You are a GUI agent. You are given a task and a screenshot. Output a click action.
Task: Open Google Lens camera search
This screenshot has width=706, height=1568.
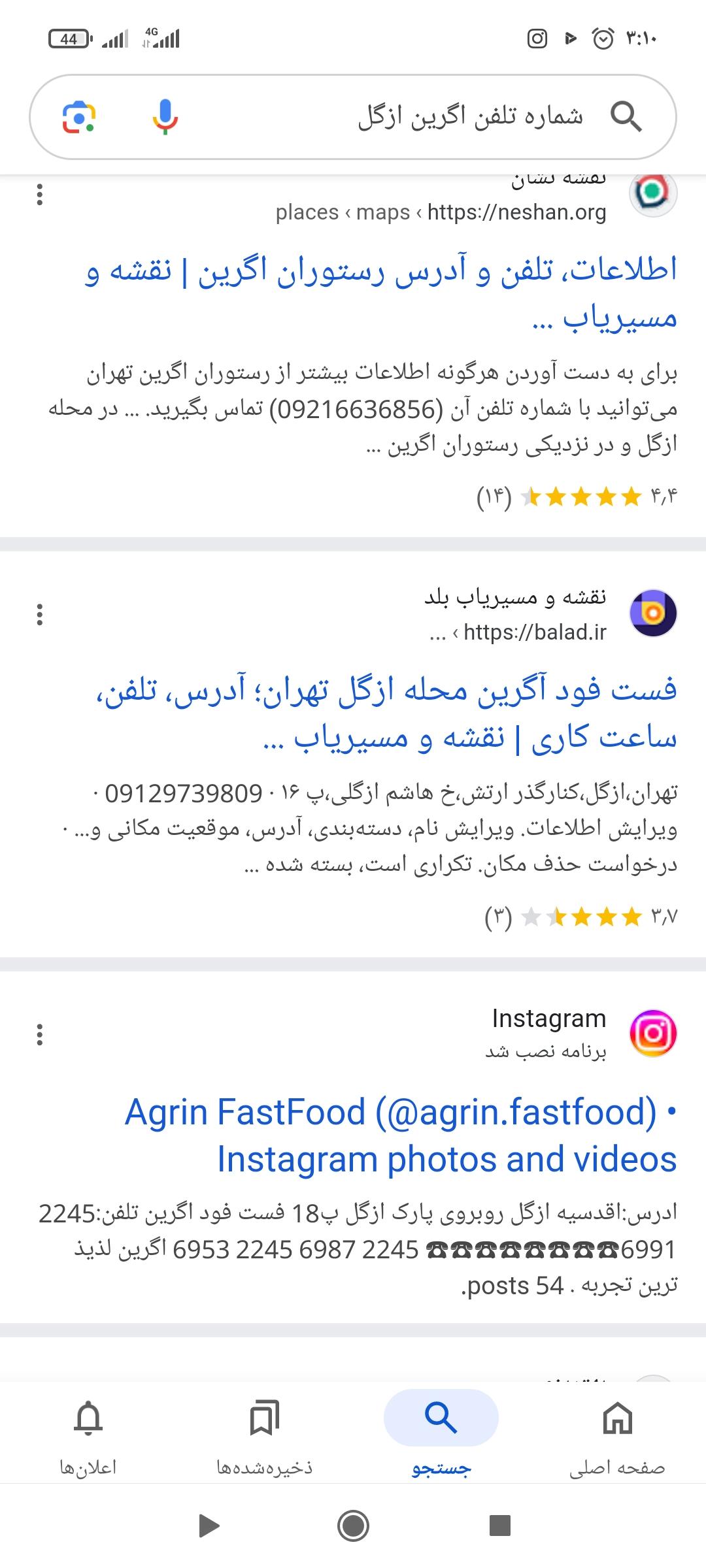pos(79,118)
